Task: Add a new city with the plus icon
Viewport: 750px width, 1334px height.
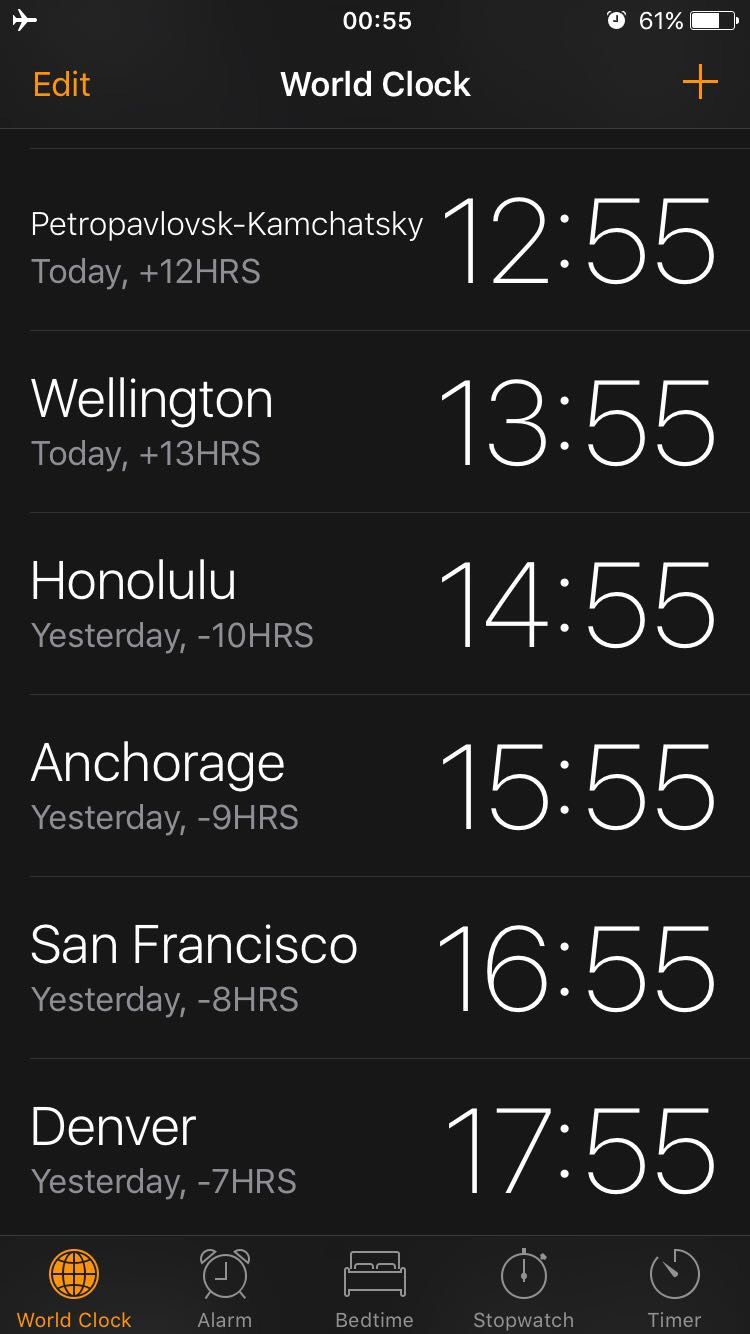Action: click(x=700, y=82)
